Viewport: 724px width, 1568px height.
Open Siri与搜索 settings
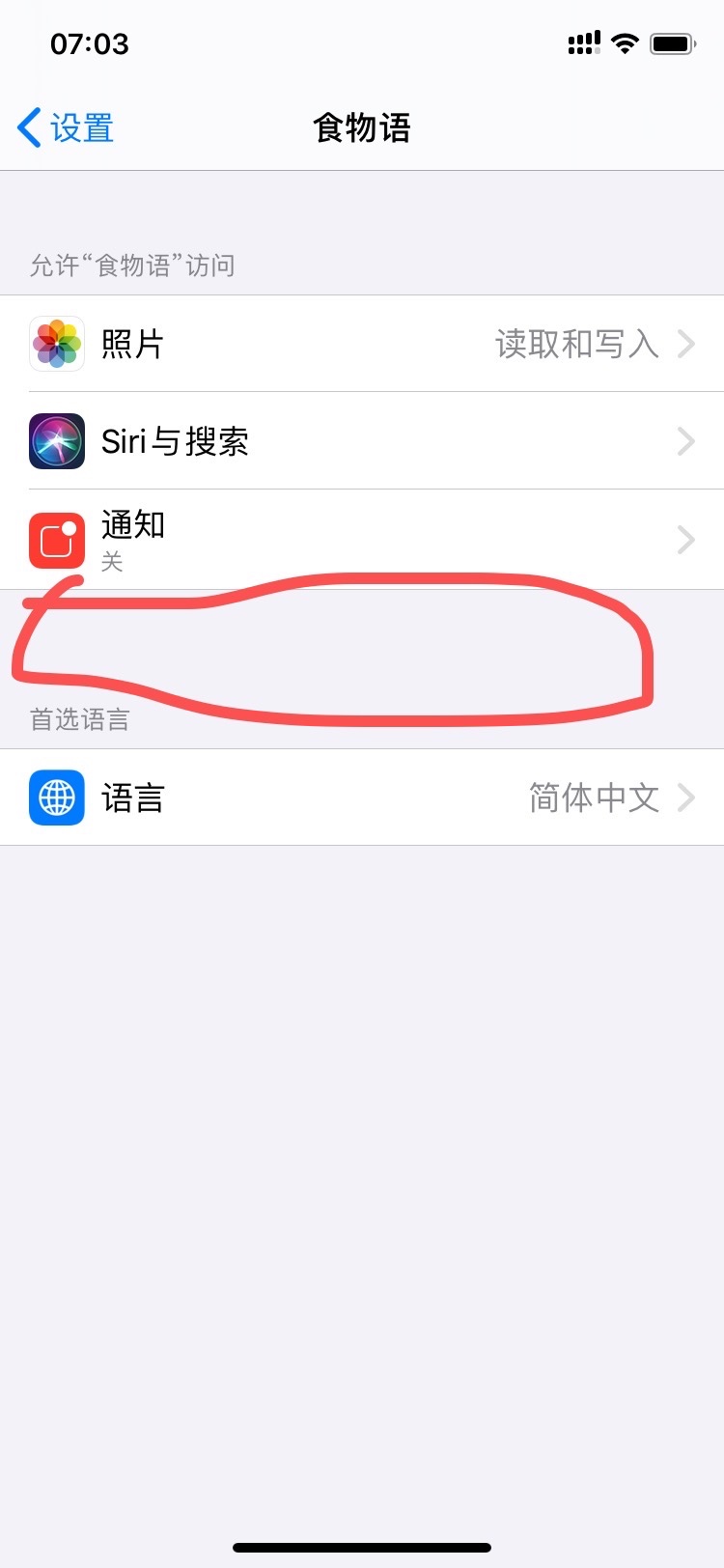tap(362, 441)
